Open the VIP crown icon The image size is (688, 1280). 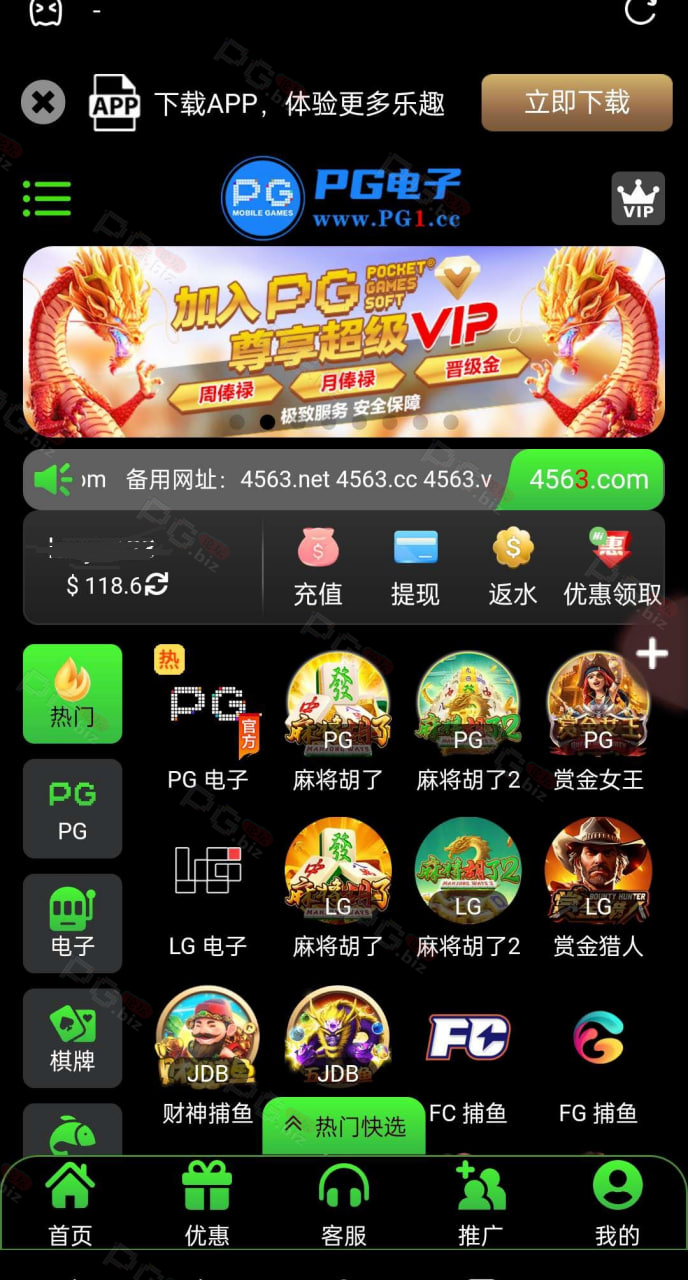point(637,198)
